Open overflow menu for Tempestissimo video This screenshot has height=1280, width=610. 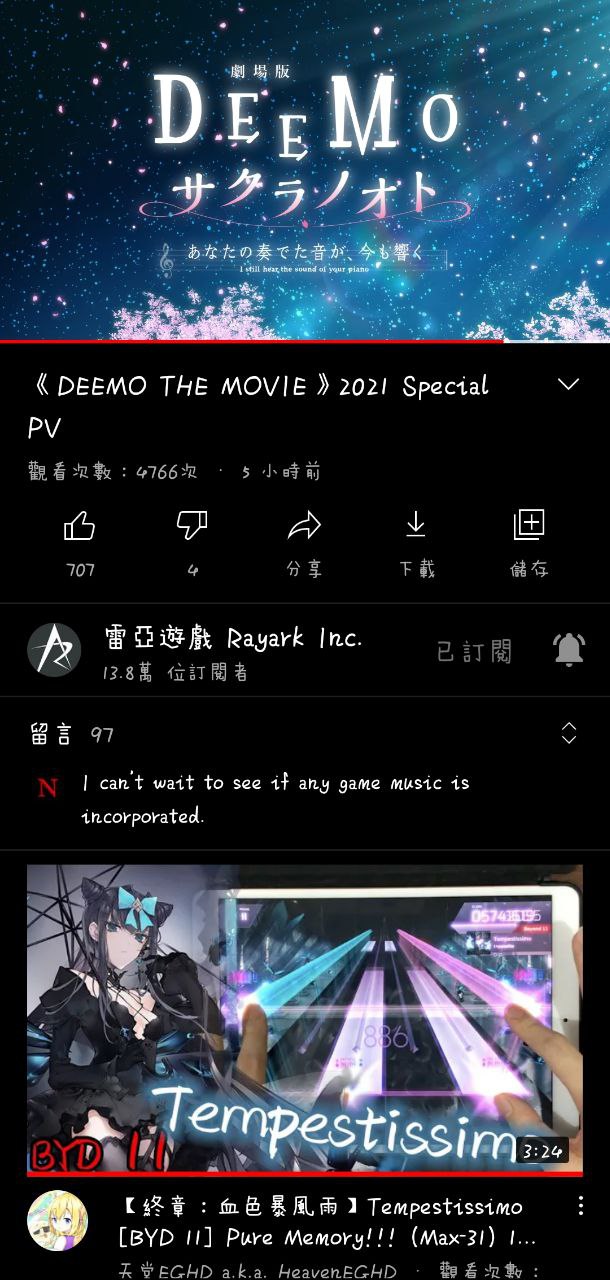tap(581, 1207)
